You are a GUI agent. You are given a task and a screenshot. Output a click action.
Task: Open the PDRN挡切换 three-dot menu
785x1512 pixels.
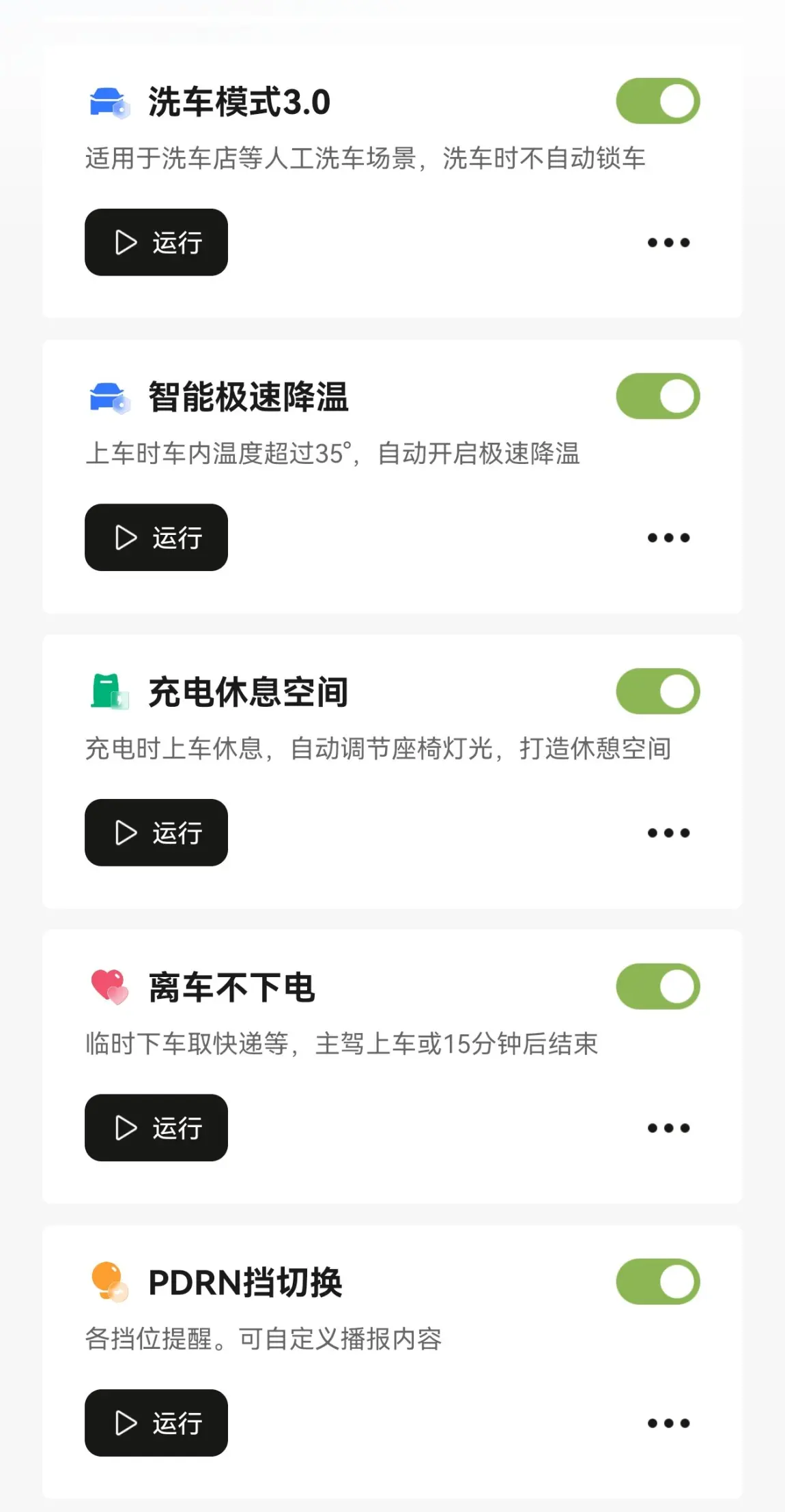[x=668, y=1423]
